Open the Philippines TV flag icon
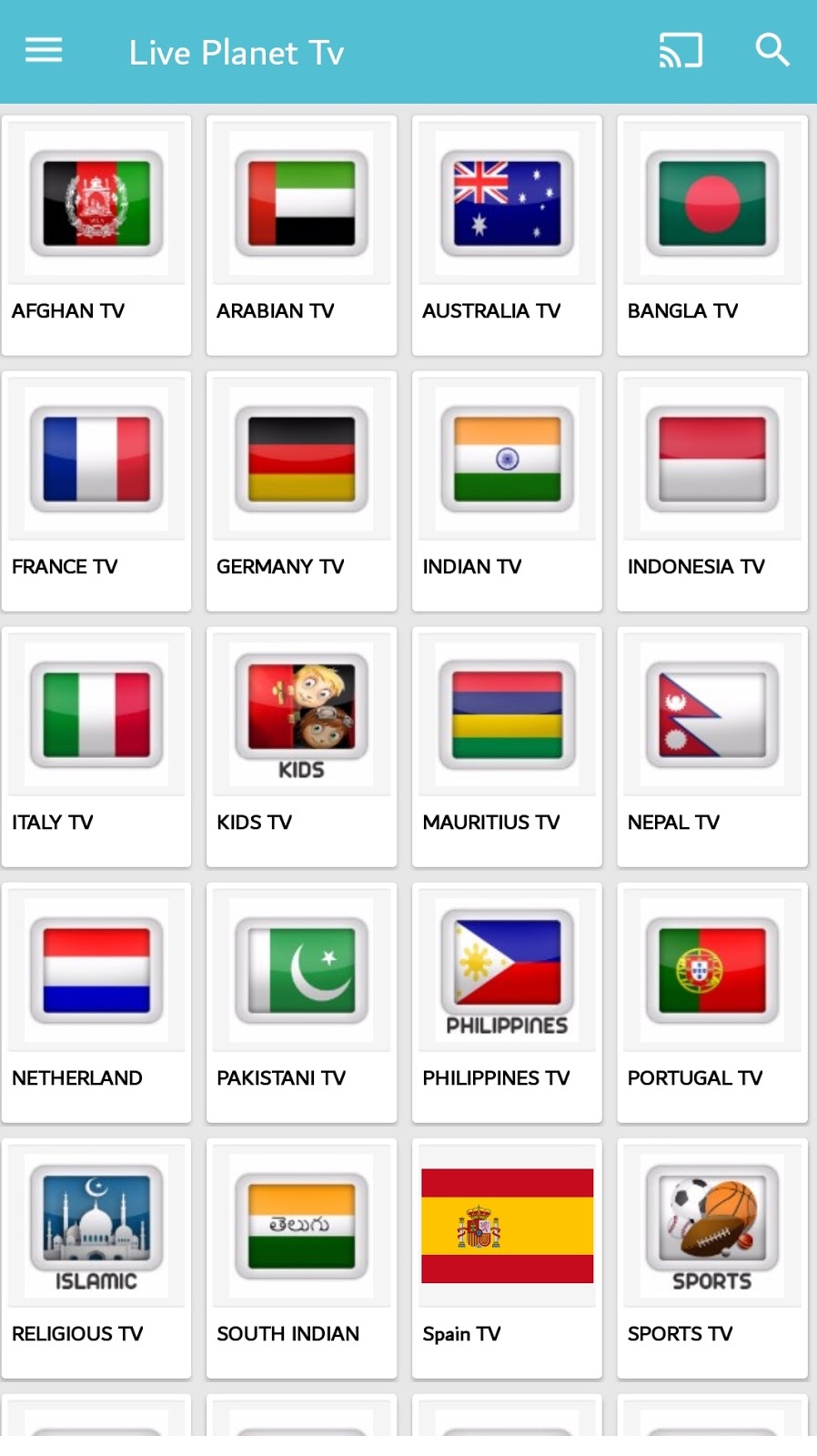The height and width of the screenshot is (1456, 817). [506, 970]
